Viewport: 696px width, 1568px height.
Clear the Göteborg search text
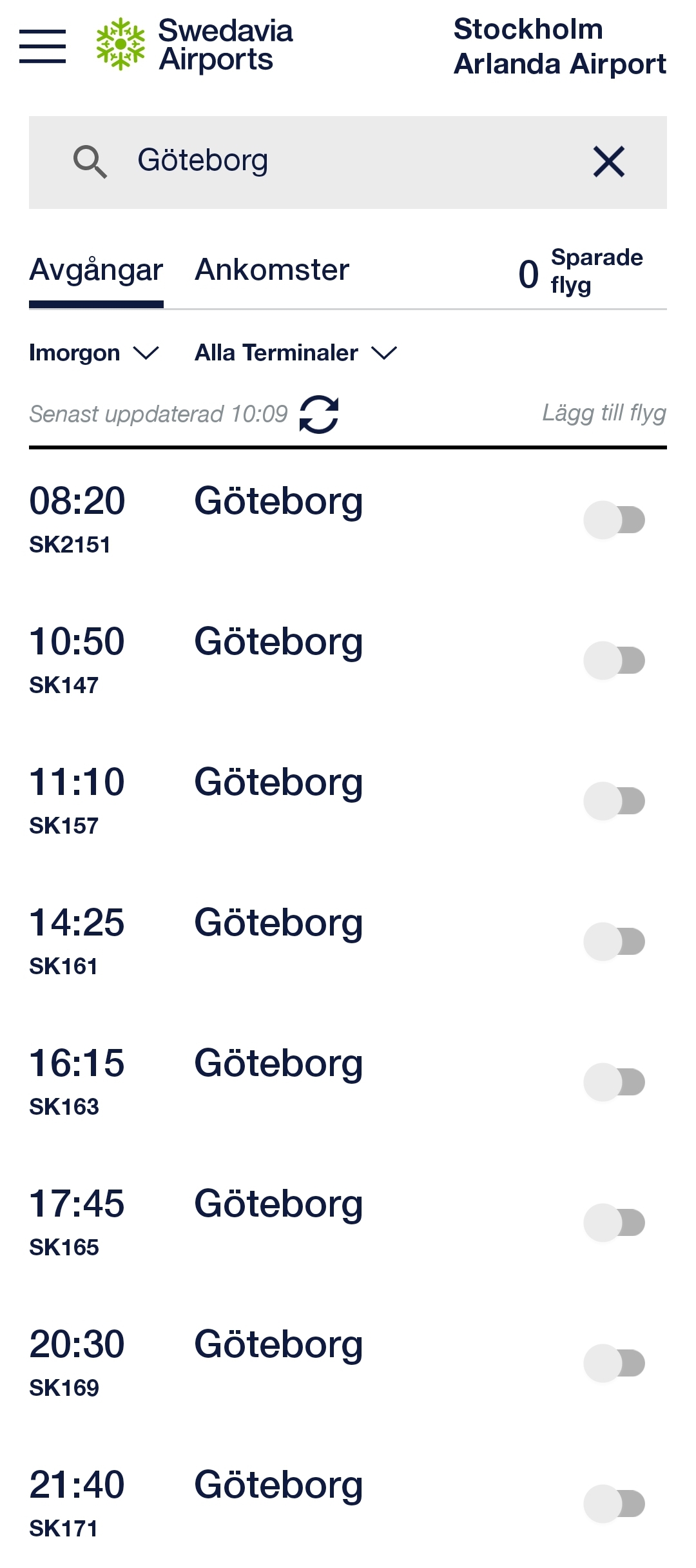click(x=608, y=161)
